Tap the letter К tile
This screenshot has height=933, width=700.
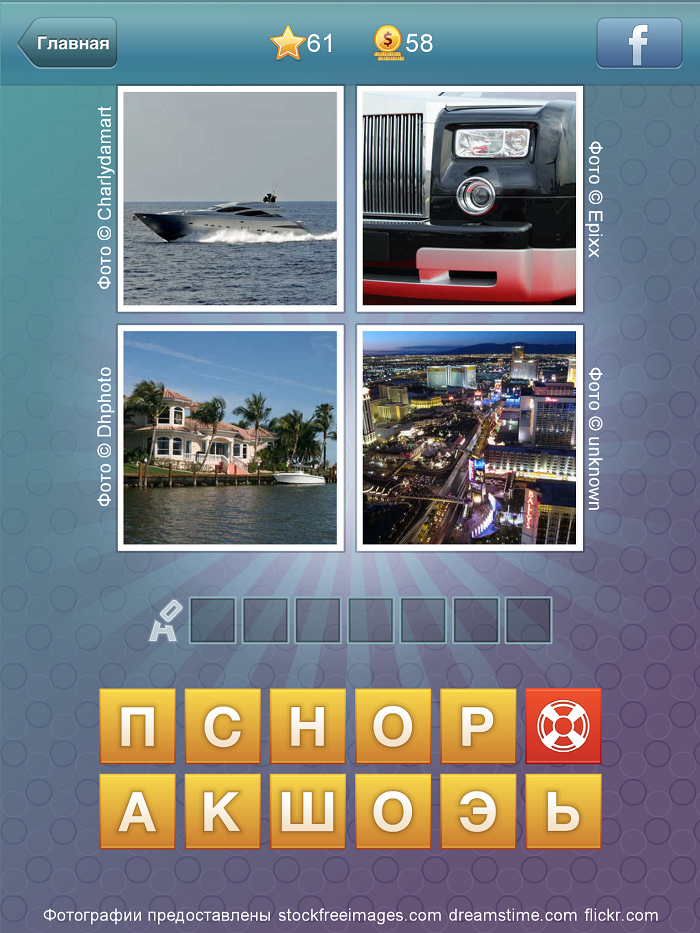222,811
